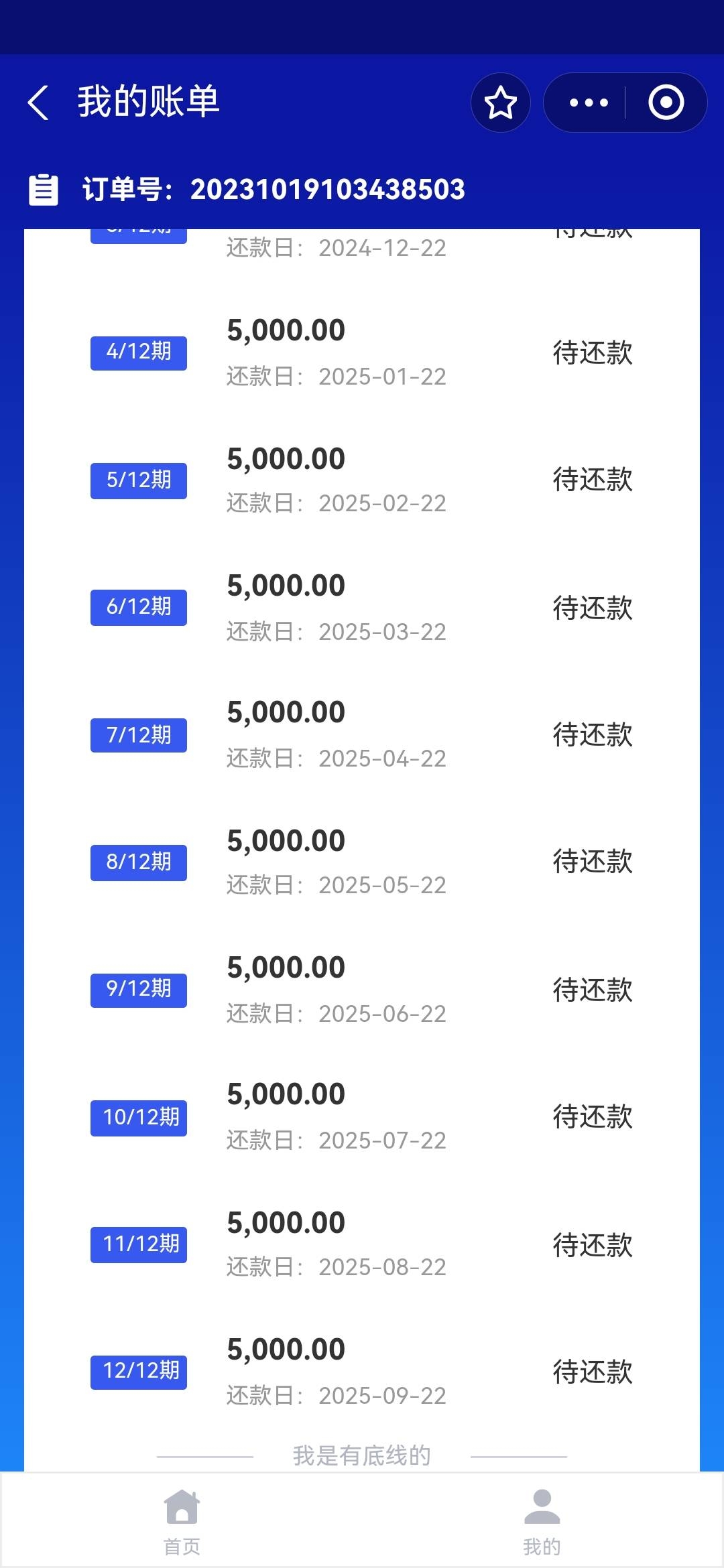
Task: Open the three-dot more options menu
Action: [x=588, y=103]
